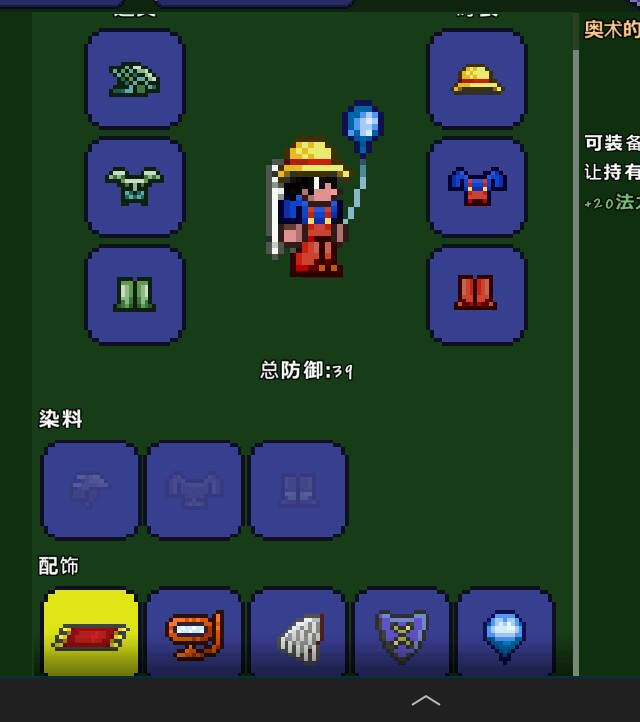Select the blue balloon accessory
This screenshot has height=722, width=640.
505,634
